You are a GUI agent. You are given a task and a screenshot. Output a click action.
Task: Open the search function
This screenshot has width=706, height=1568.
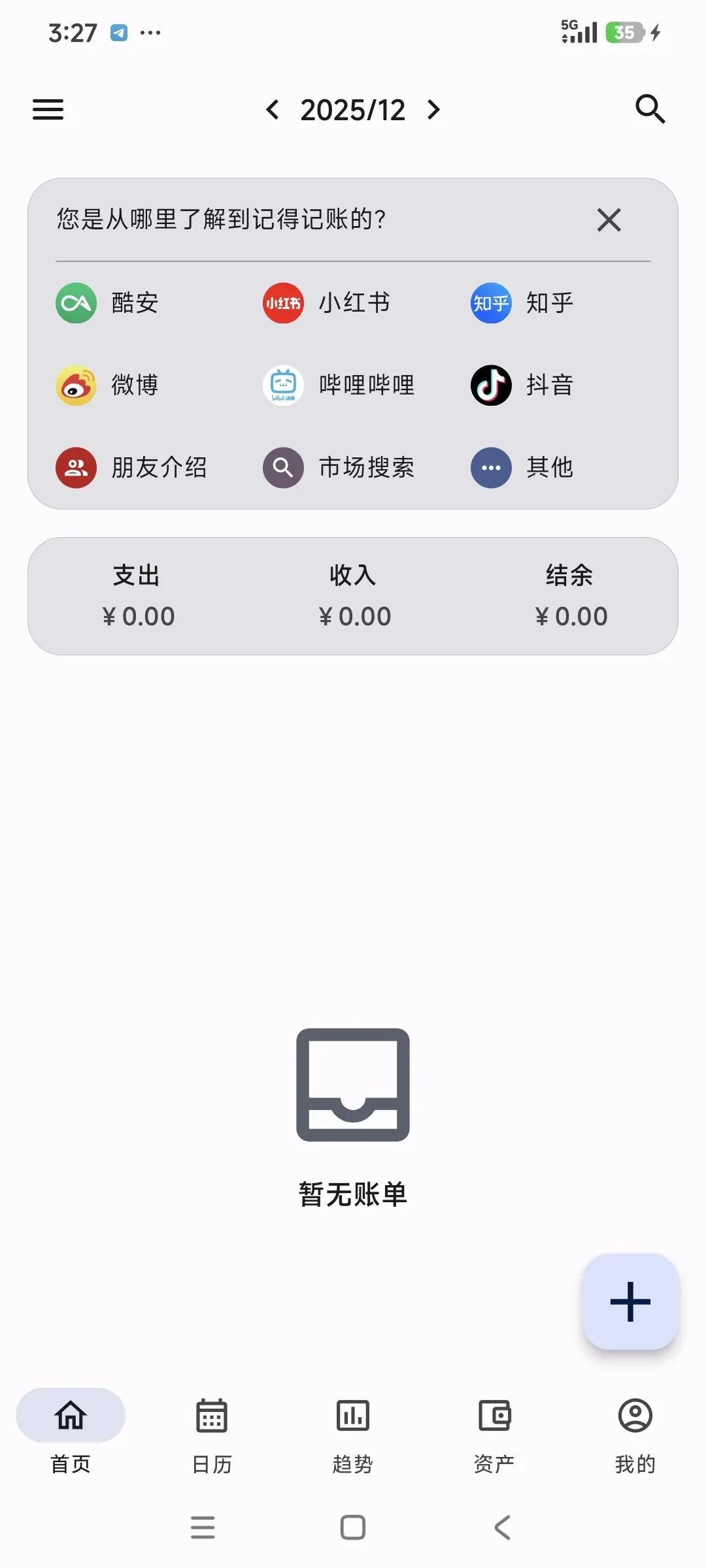click(649, 109)
